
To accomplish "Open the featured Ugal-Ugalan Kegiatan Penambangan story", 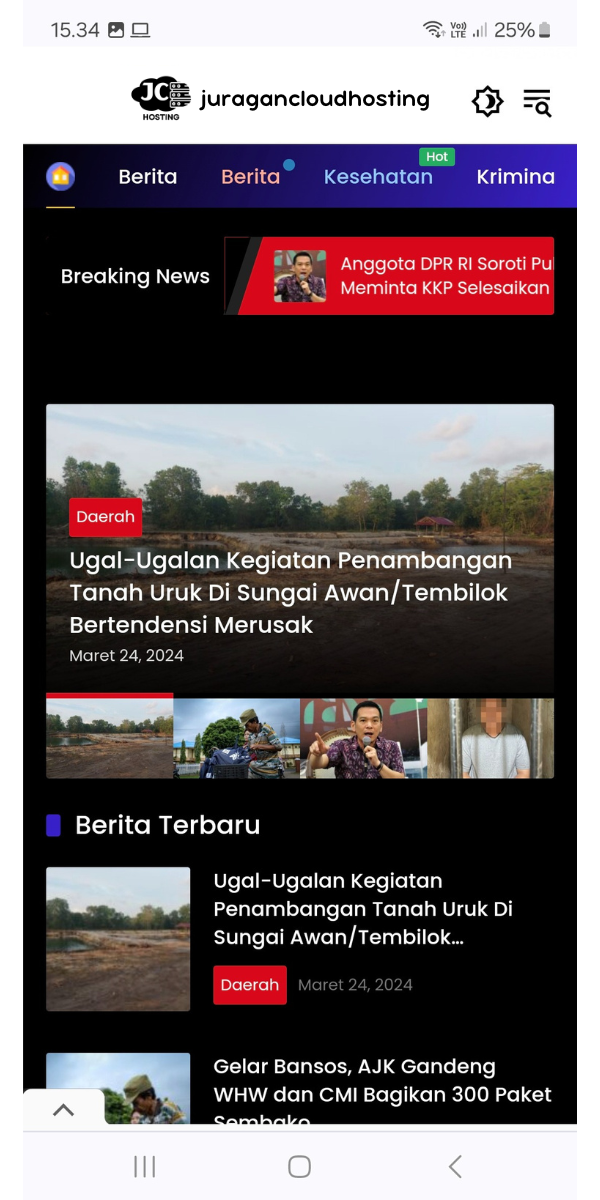I will (290, 592).
